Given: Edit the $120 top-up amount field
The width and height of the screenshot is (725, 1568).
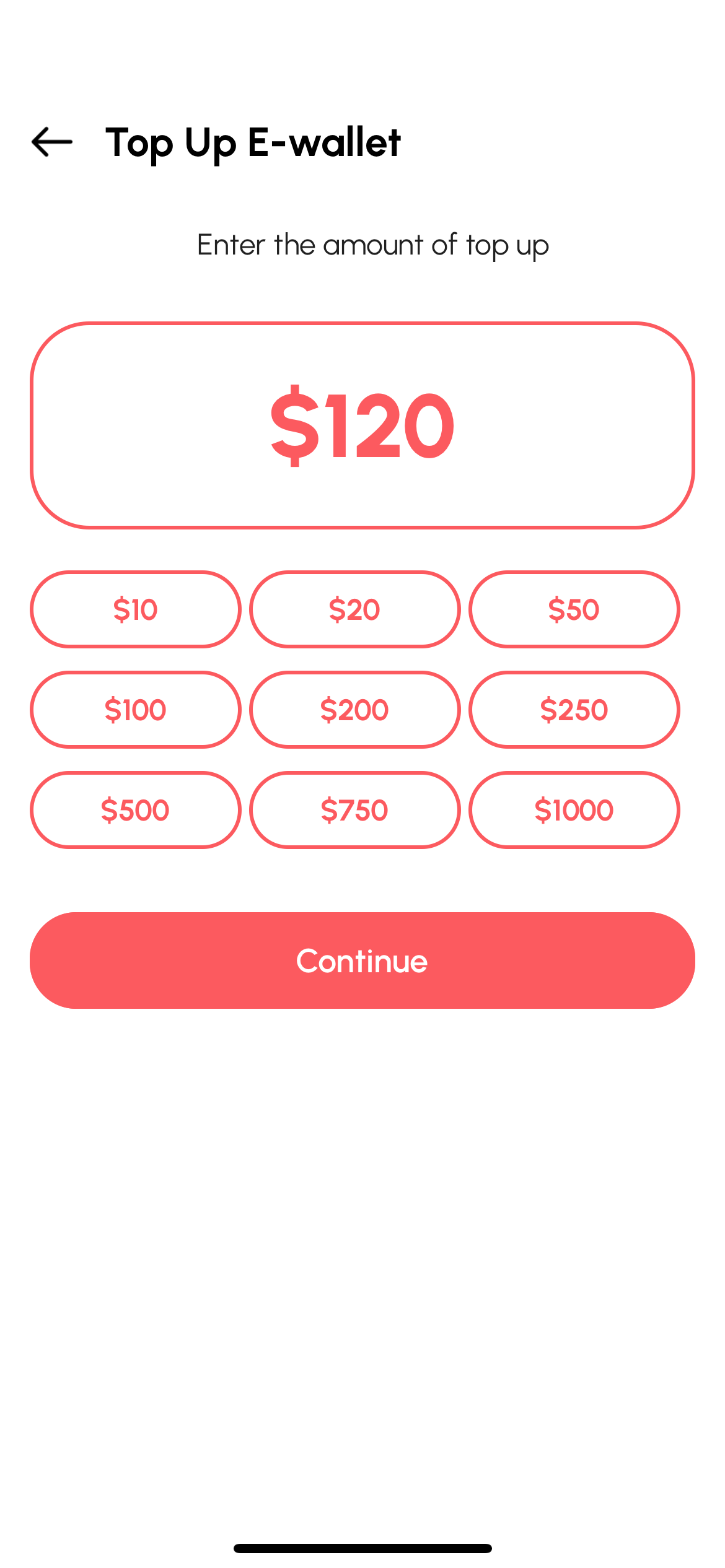Looking at the screenshot, I should point(362,425).
